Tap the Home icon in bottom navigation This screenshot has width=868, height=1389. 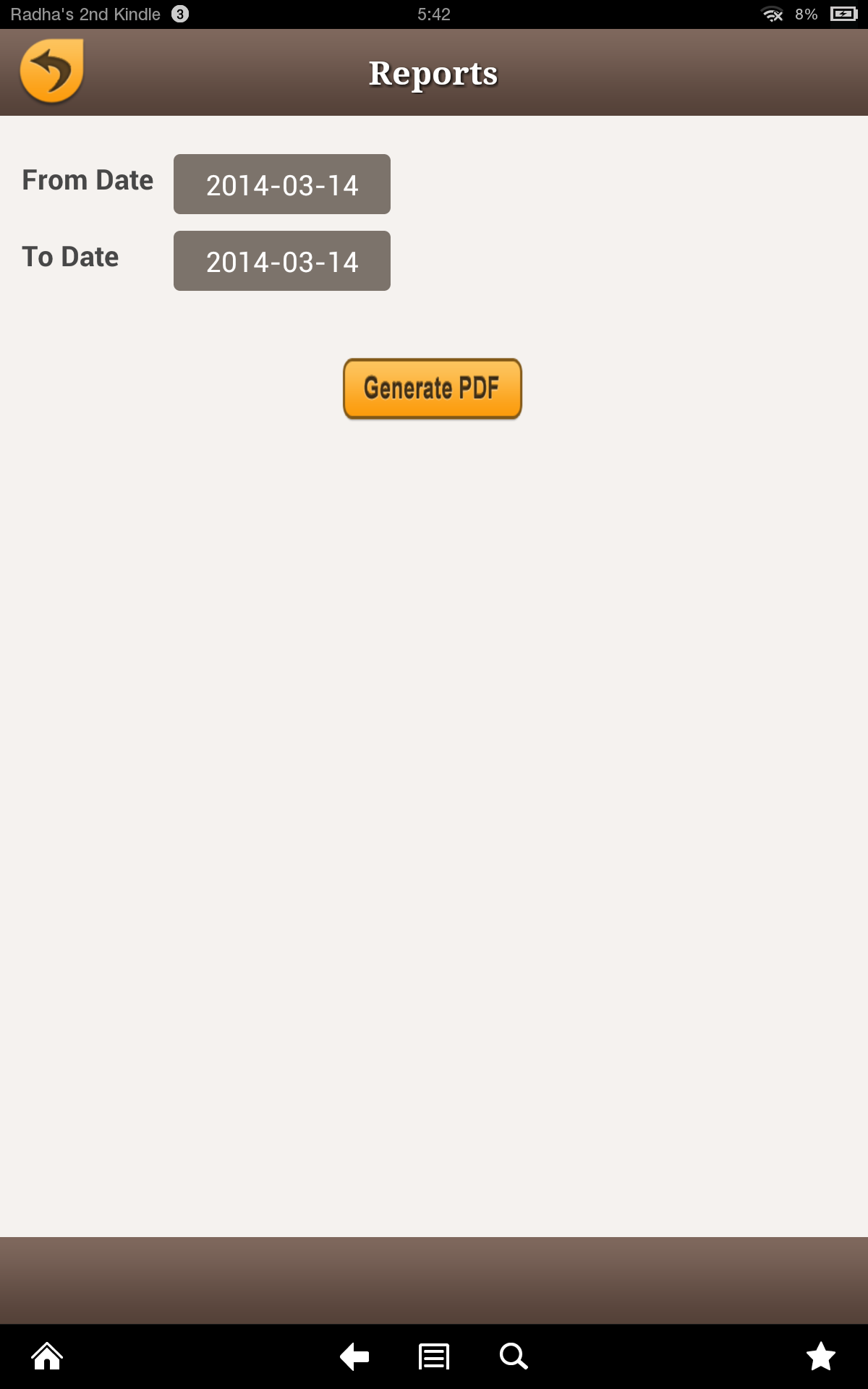coord(46,1356)
